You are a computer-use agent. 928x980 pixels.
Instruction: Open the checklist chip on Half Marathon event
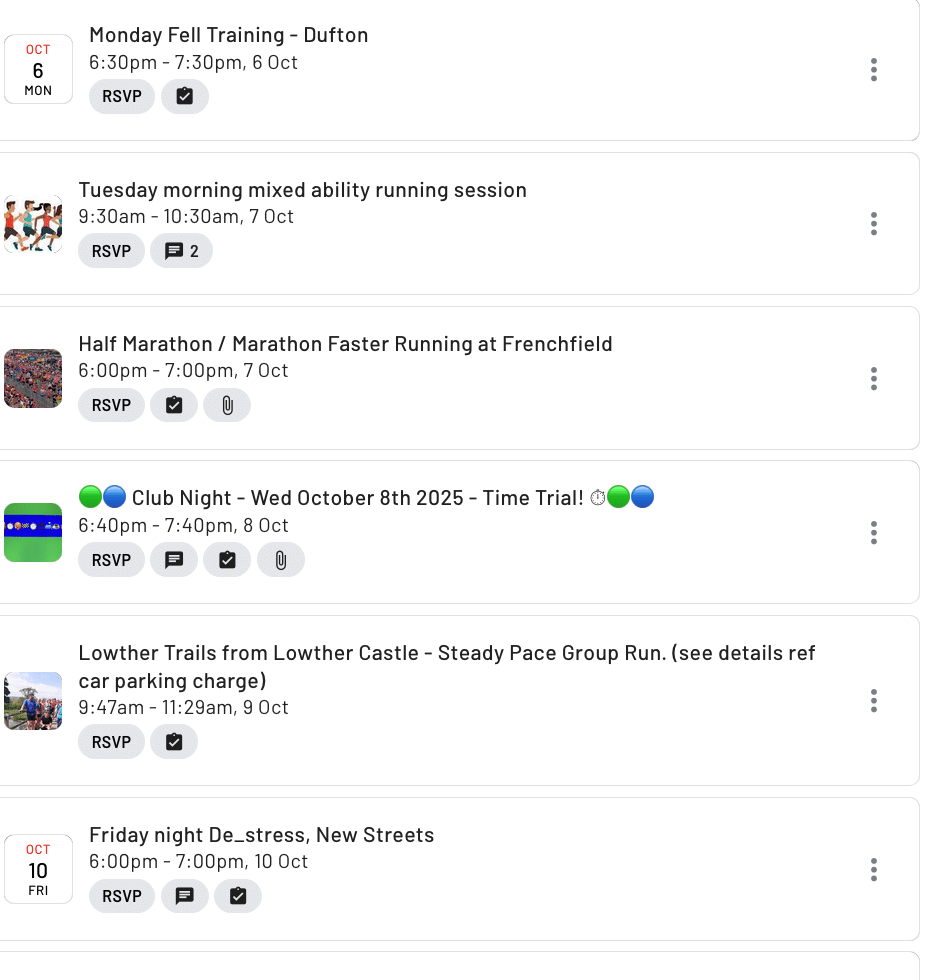coord(174,405)
